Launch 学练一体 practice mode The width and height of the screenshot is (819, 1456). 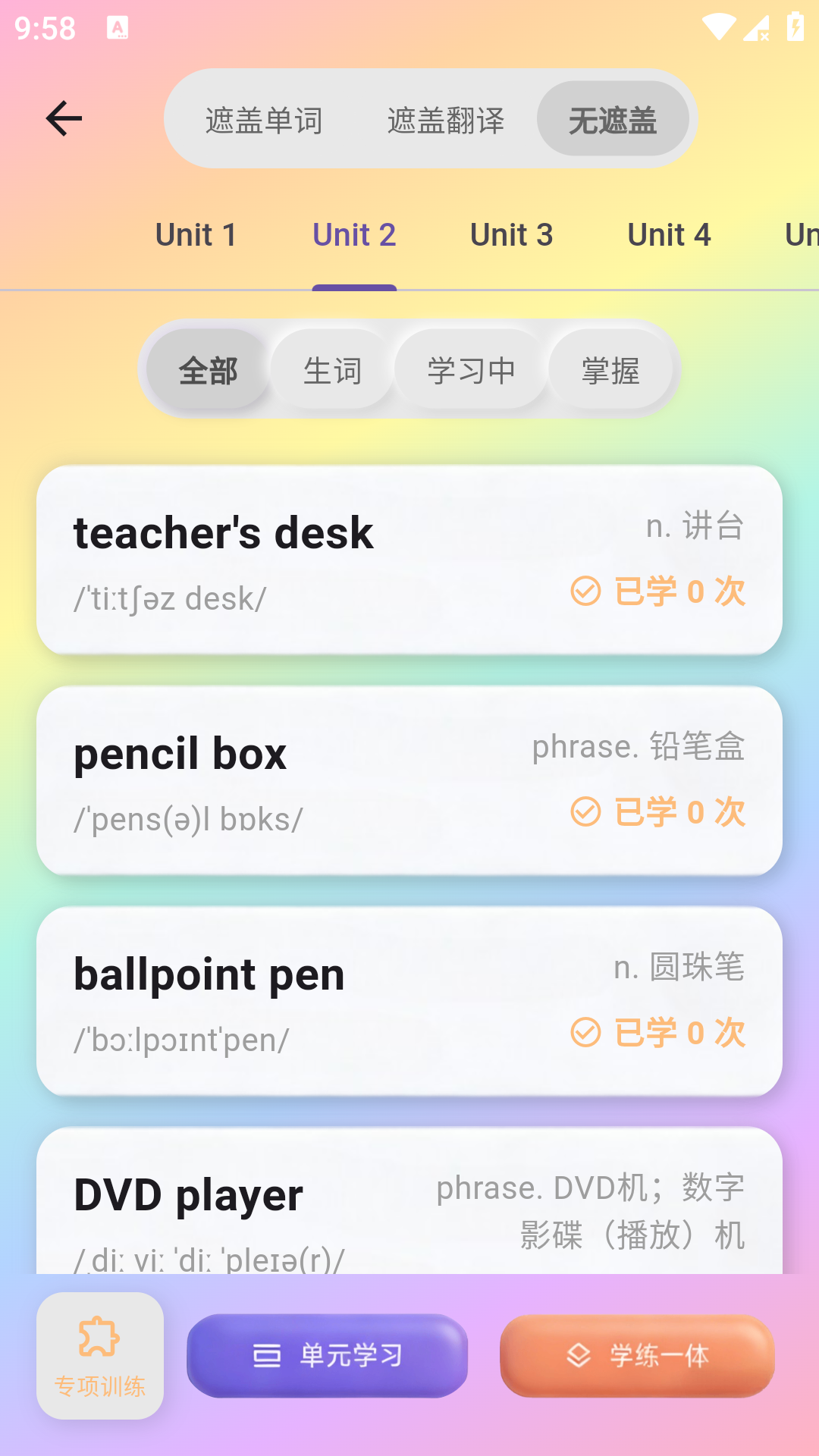coord(636,1356)
